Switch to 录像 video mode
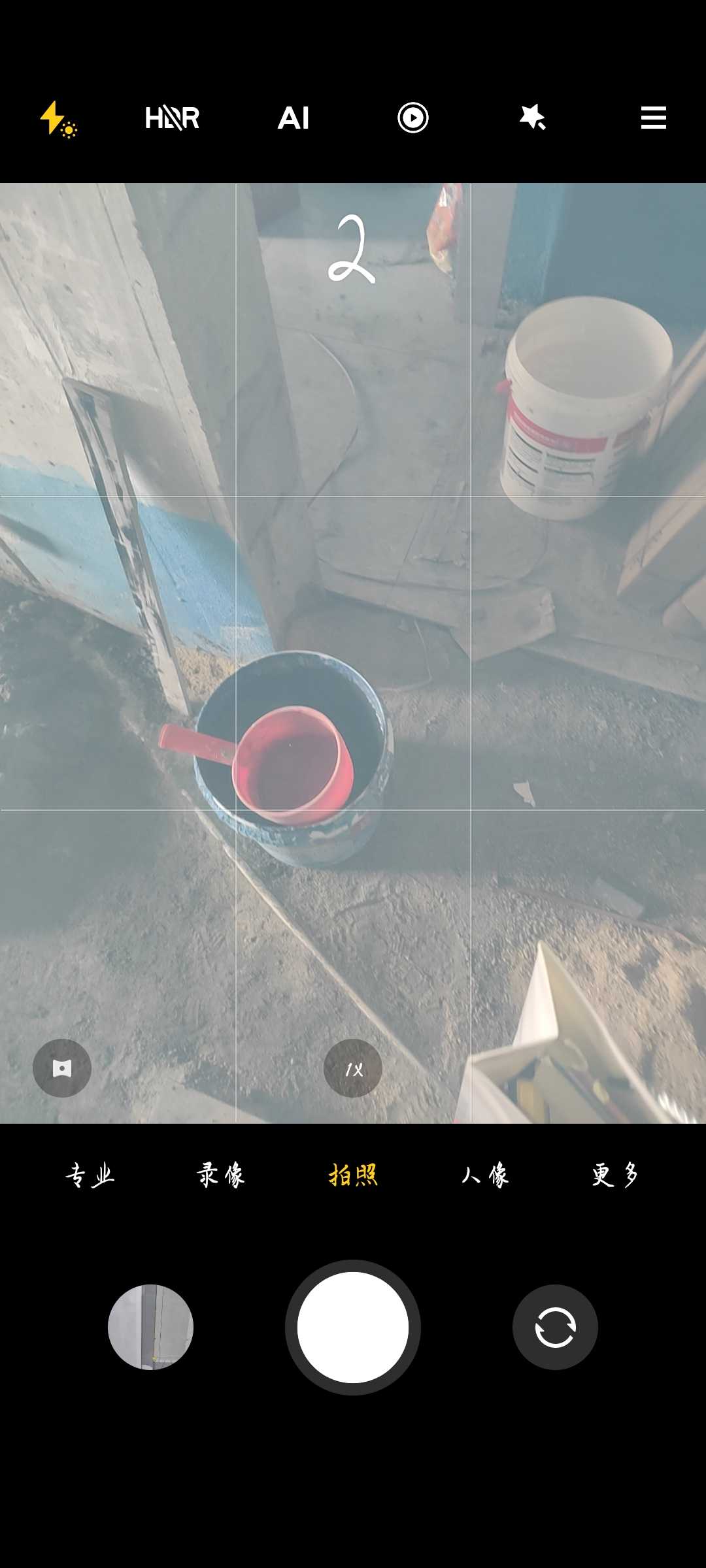The image size is (706, 1568). (x=221, y=1175)
